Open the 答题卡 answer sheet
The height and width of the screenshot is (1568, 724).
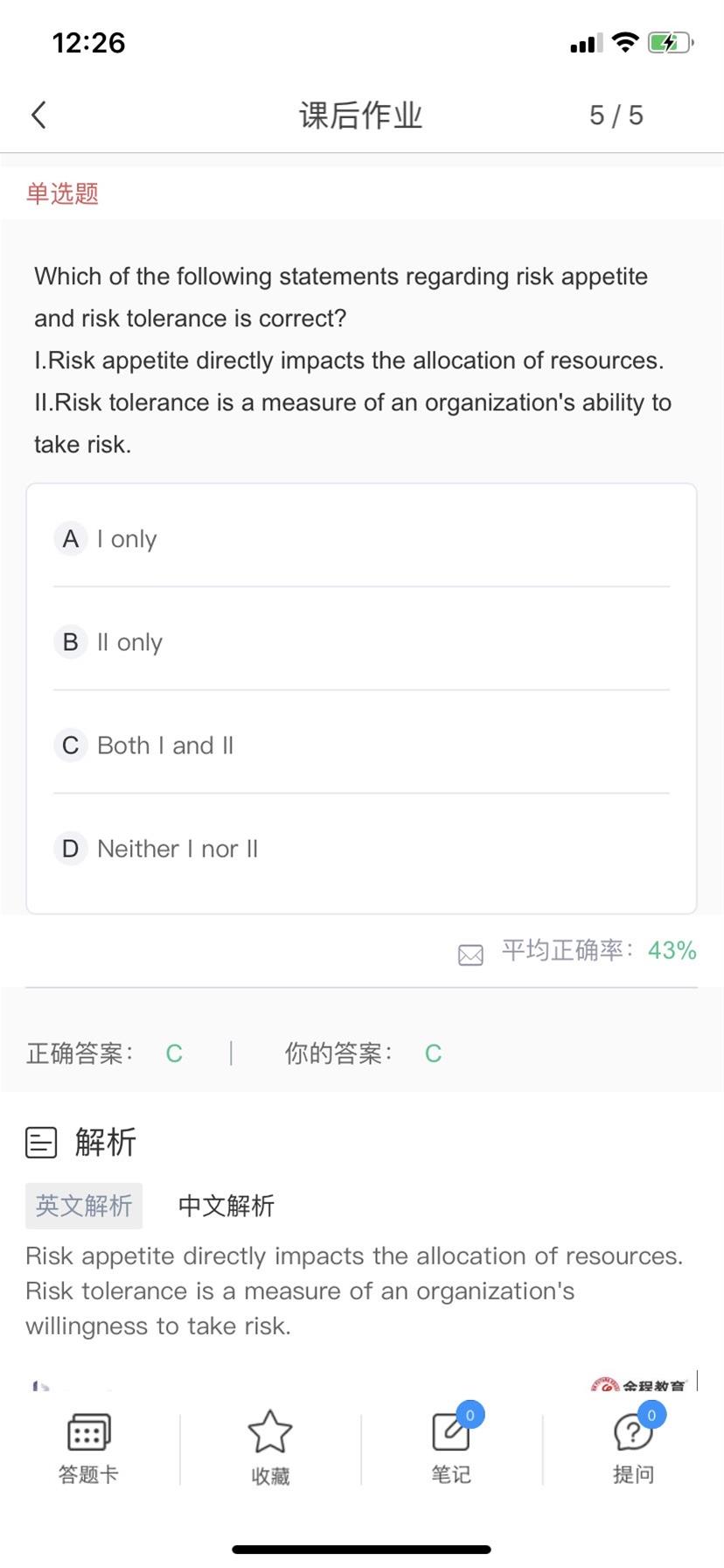[x=88, y=1448]
